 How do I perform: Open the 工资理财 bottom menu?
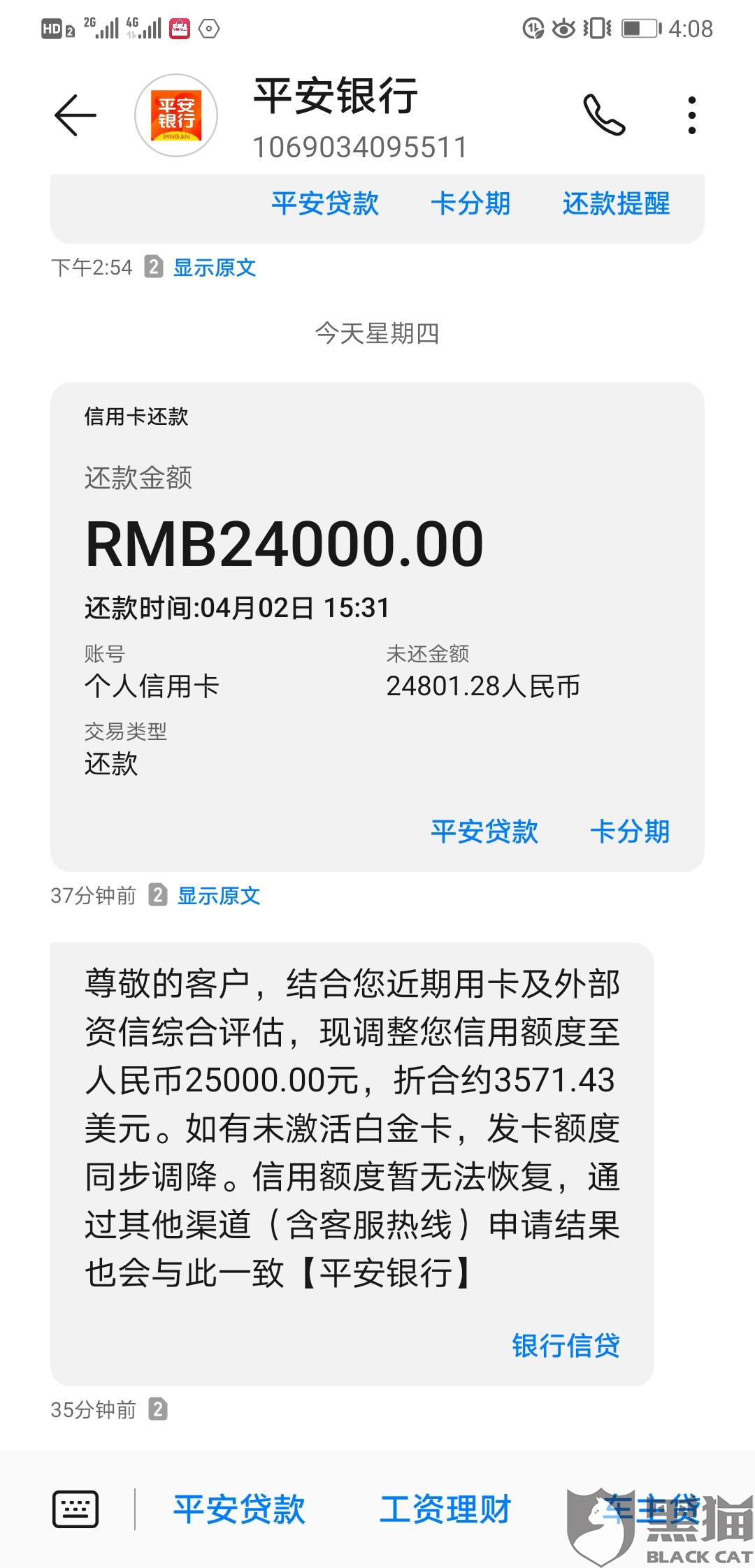[x=445, y=1509]
